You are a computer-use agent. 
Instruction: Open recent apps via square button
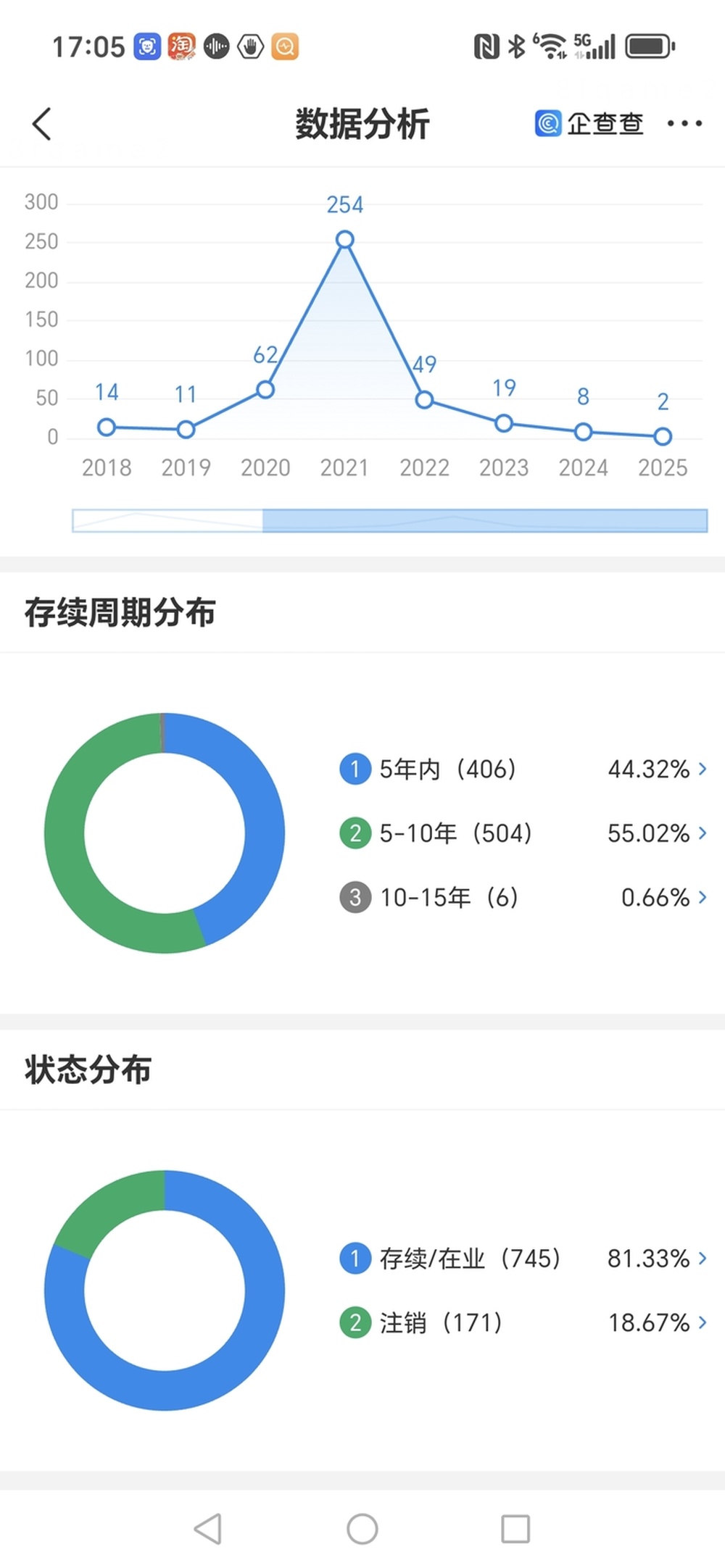[x=515, y=1529]
